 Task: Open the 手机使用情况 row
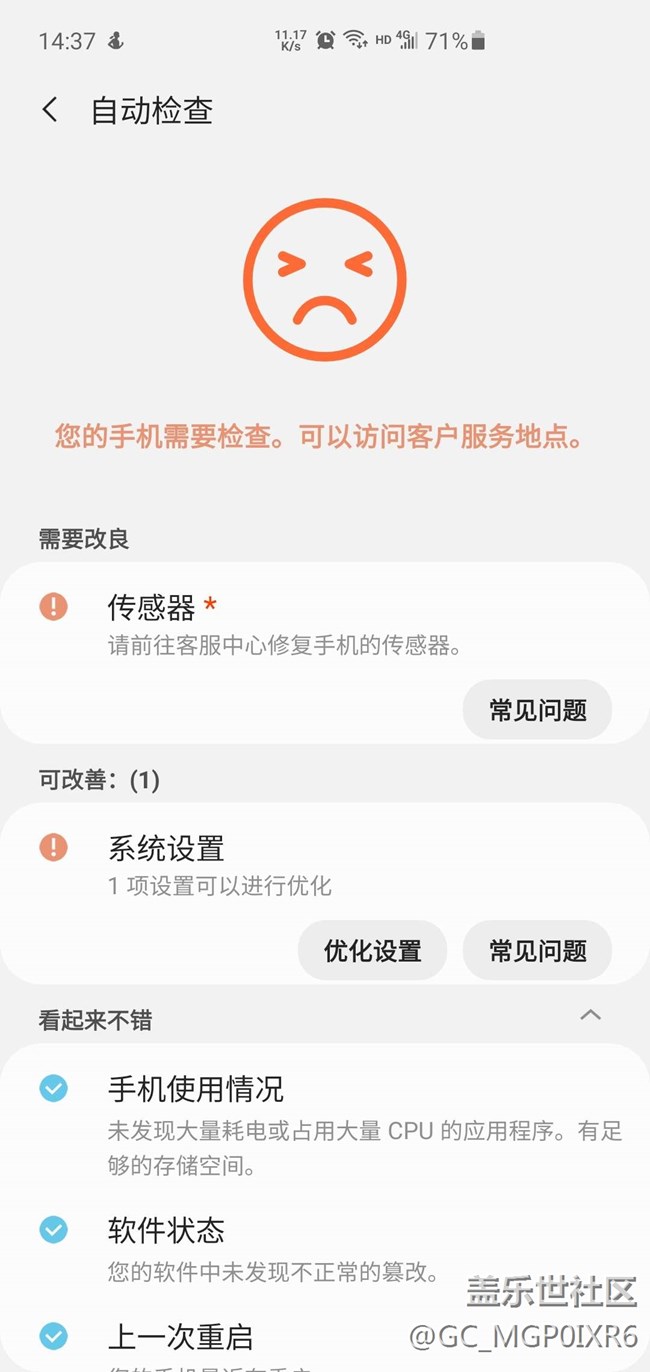(x=325, y=1123)
